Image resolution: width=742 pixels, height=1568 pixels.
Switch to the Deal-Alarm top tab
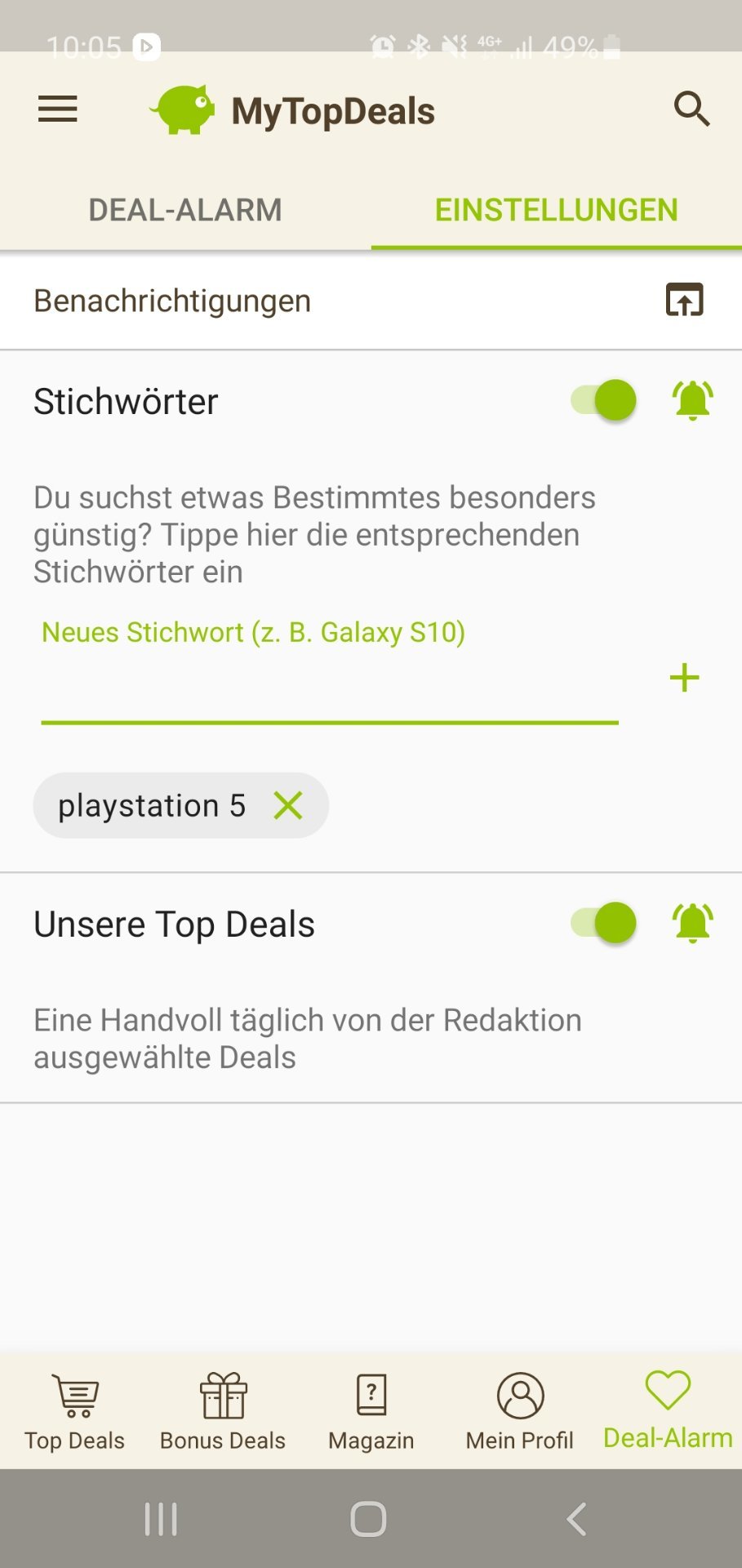coord(185,210)
